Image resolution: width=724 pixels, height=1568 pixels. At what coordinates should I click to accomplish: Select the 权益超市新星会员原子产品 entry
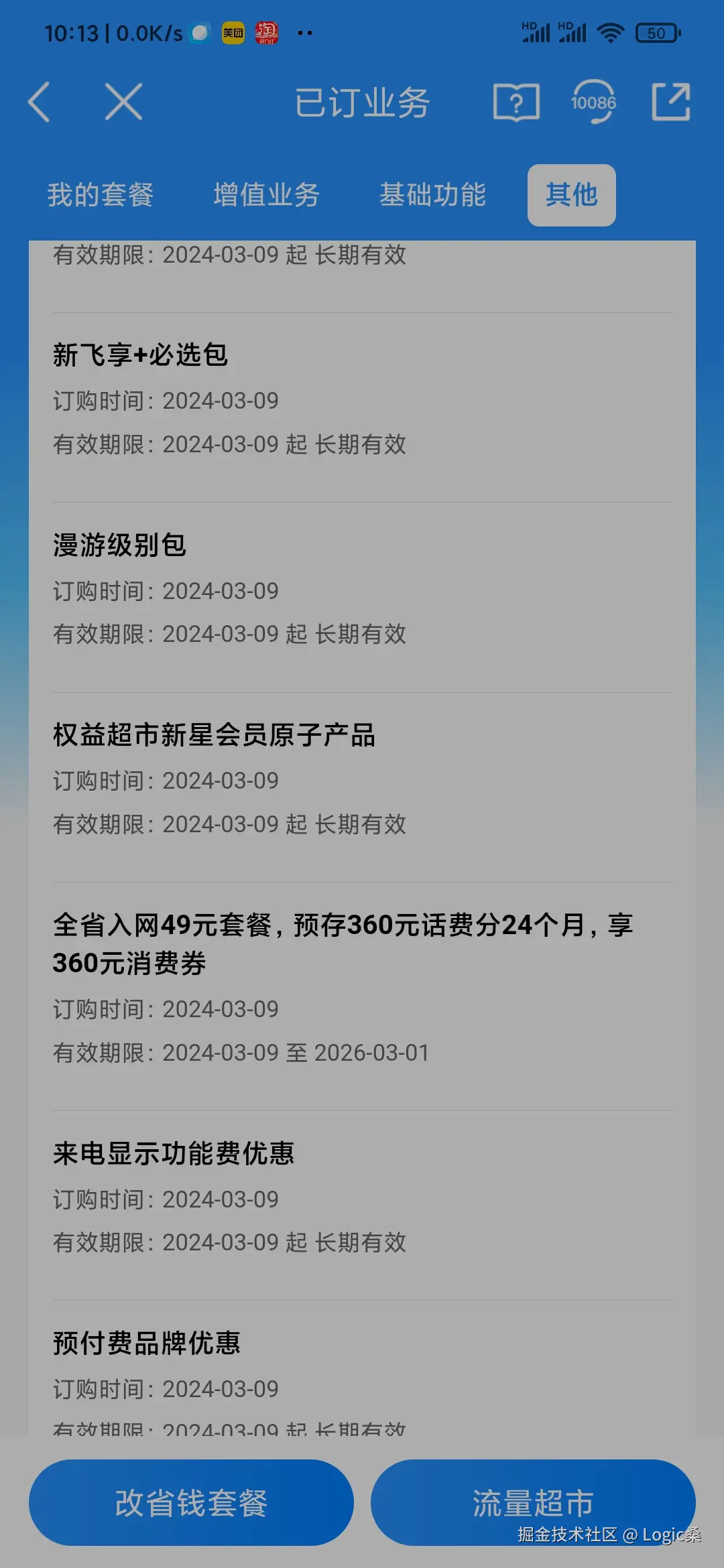215,735
